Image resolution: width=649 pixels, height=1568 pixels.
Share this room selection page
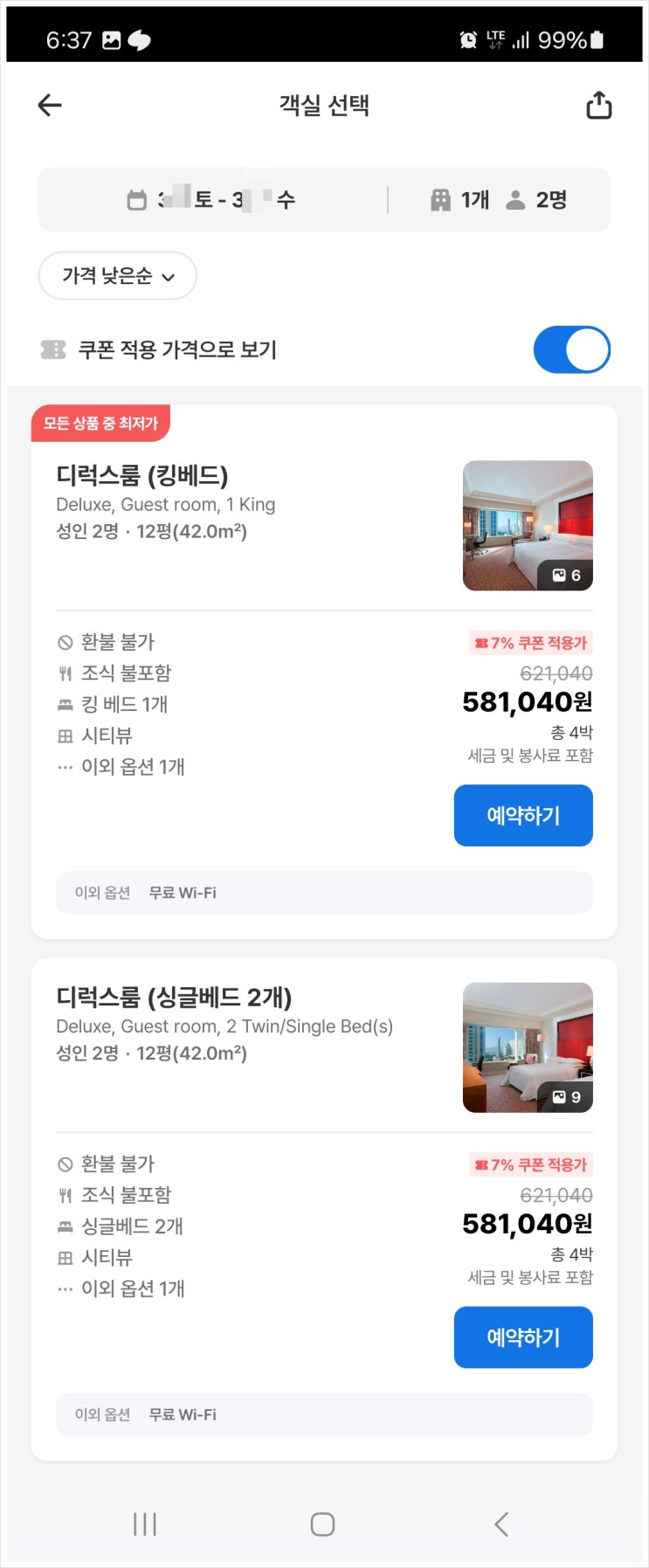[598, 106]
